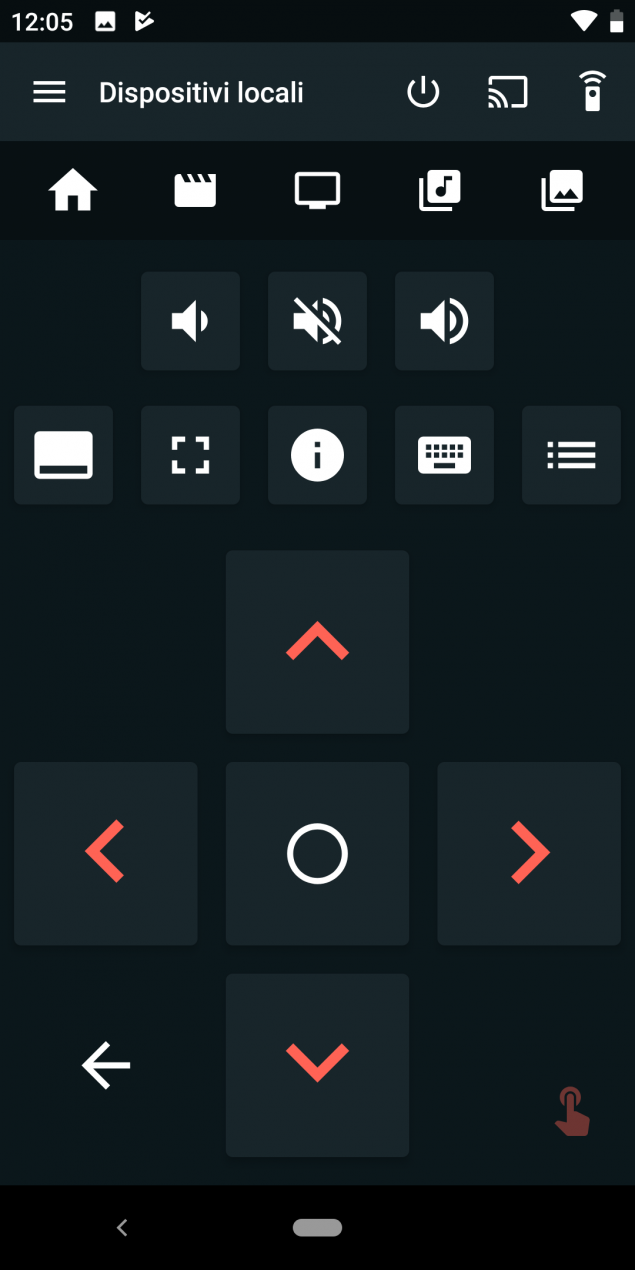Open the keyboard input button

444,455
